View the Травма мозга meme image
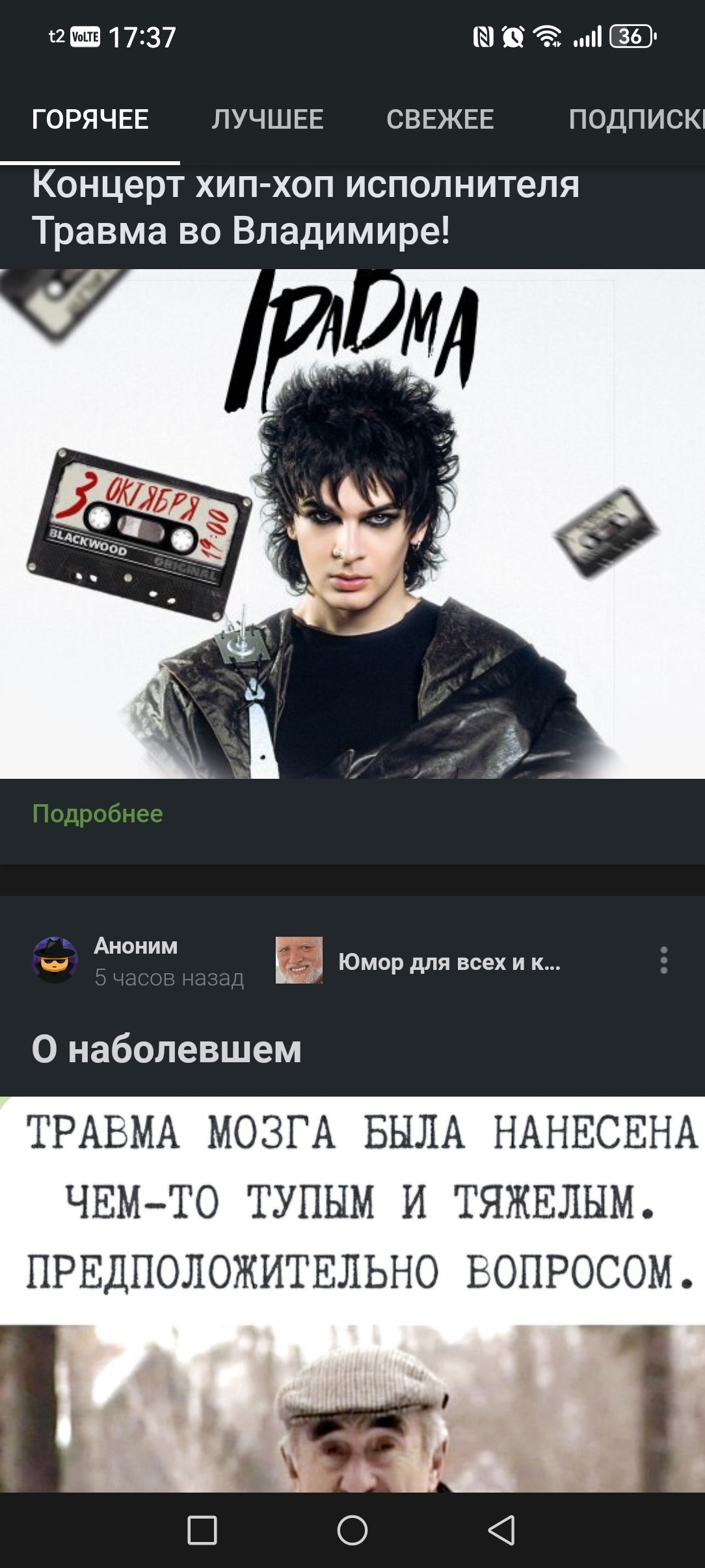The width and height of the screenshot is (705, 1568). (x=352, y=1294)
